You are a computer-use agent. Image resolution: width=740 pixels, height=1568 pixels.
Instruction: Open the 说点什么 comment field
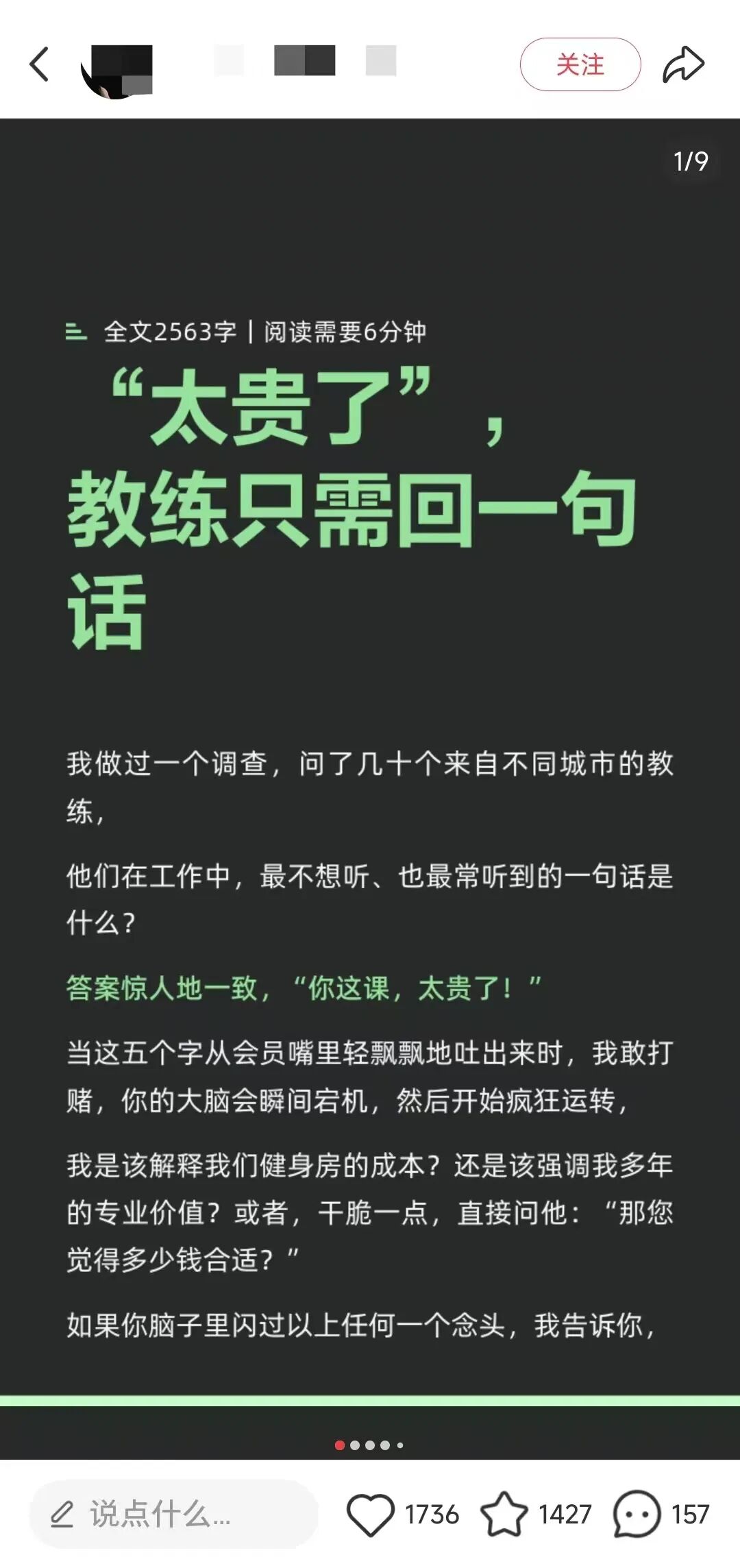coord(174,1514)
